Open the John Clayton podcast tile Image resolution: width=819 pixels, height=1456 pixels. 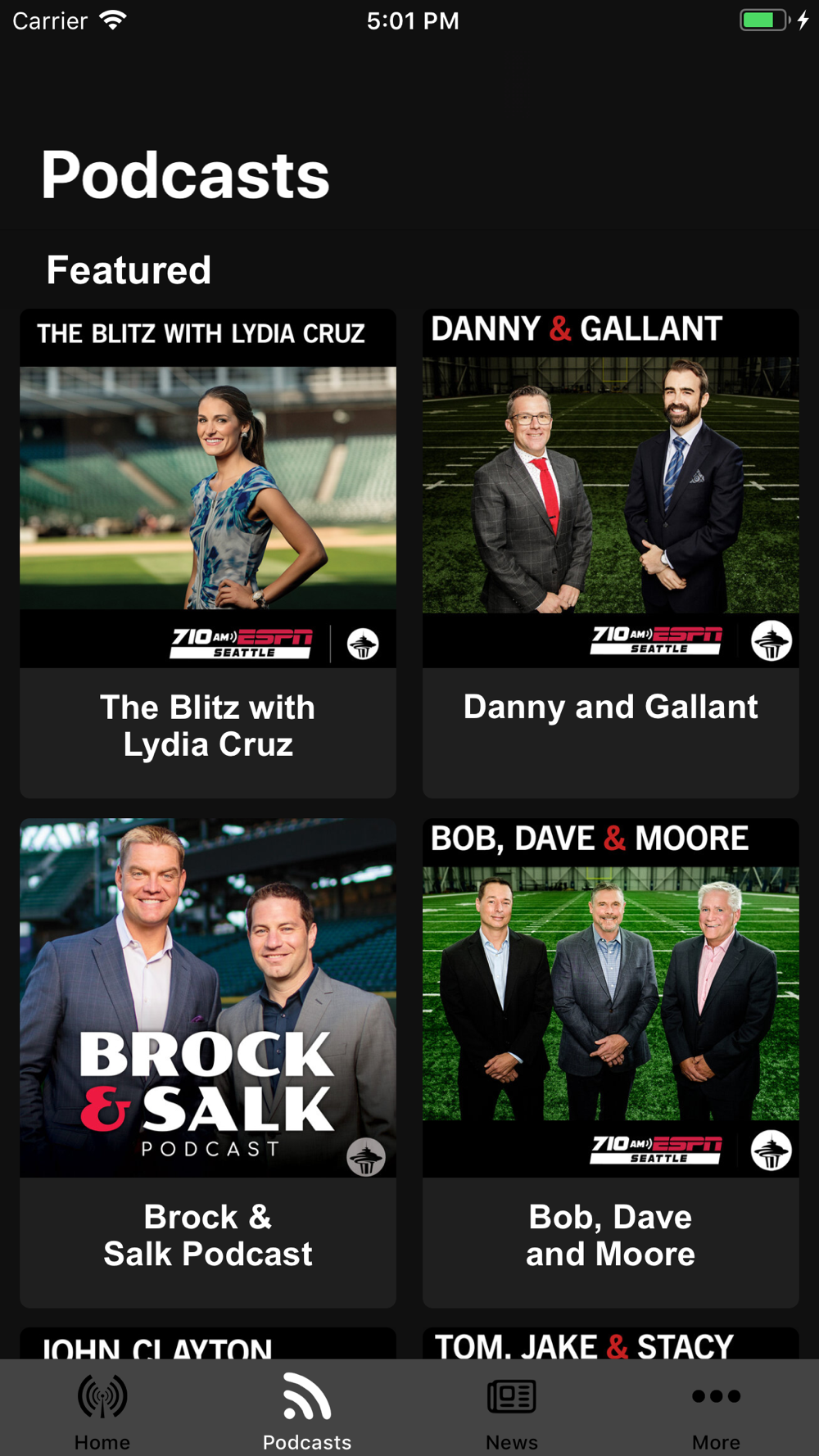pyautogui.click(x=208, y=1343)
